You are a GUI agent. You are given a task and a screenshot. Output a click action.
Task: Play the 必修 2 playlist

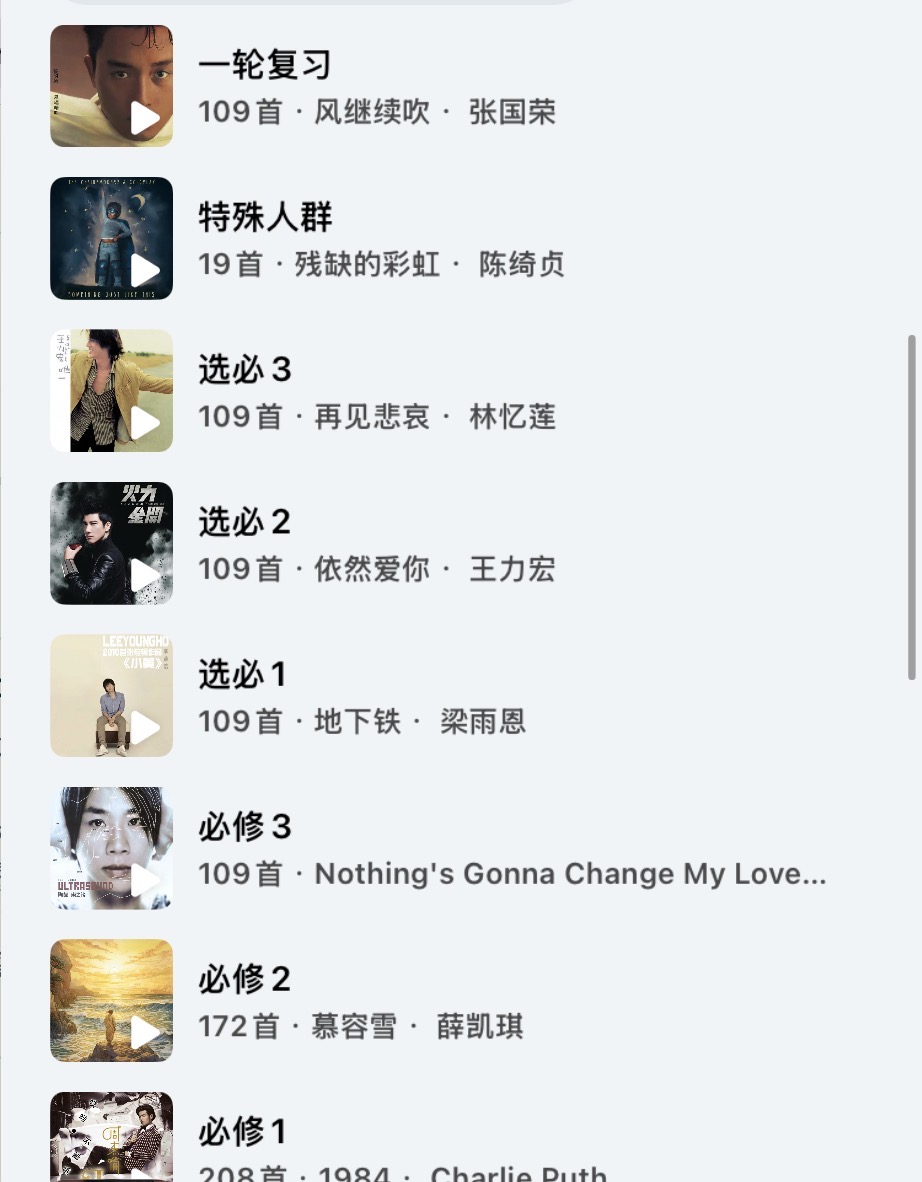[x=145, y=1032]
